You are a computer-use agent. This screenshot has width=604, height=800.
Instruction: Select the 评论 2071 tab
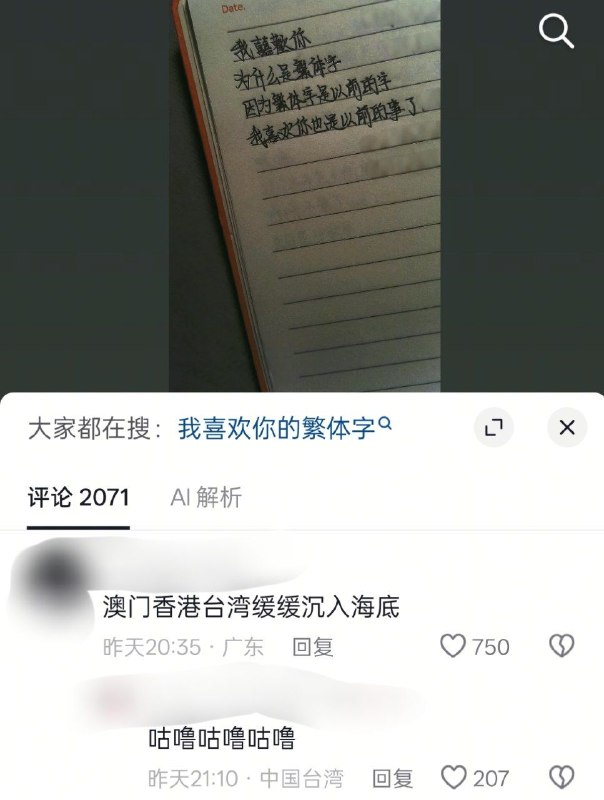(x=79, y=497)
